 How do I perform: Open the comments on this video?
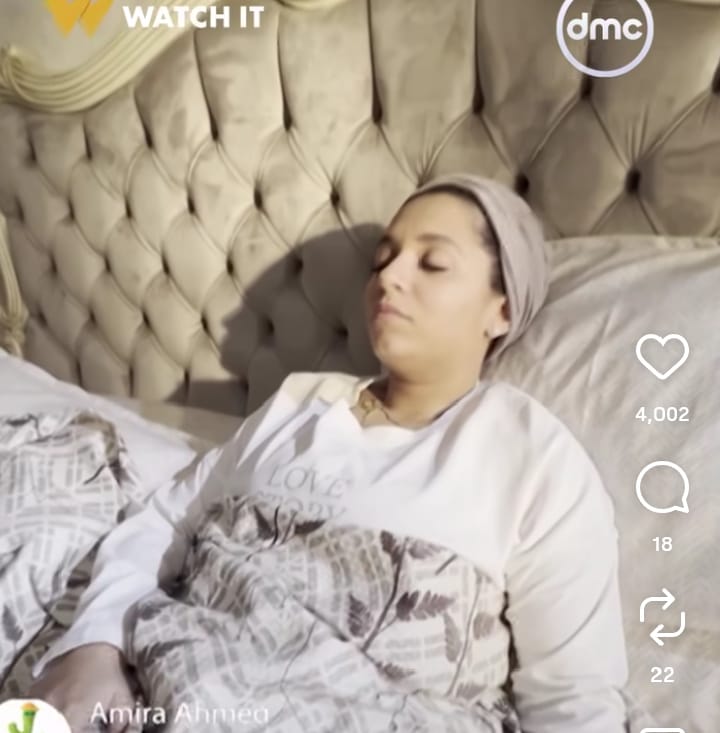[x=662, y=489]
